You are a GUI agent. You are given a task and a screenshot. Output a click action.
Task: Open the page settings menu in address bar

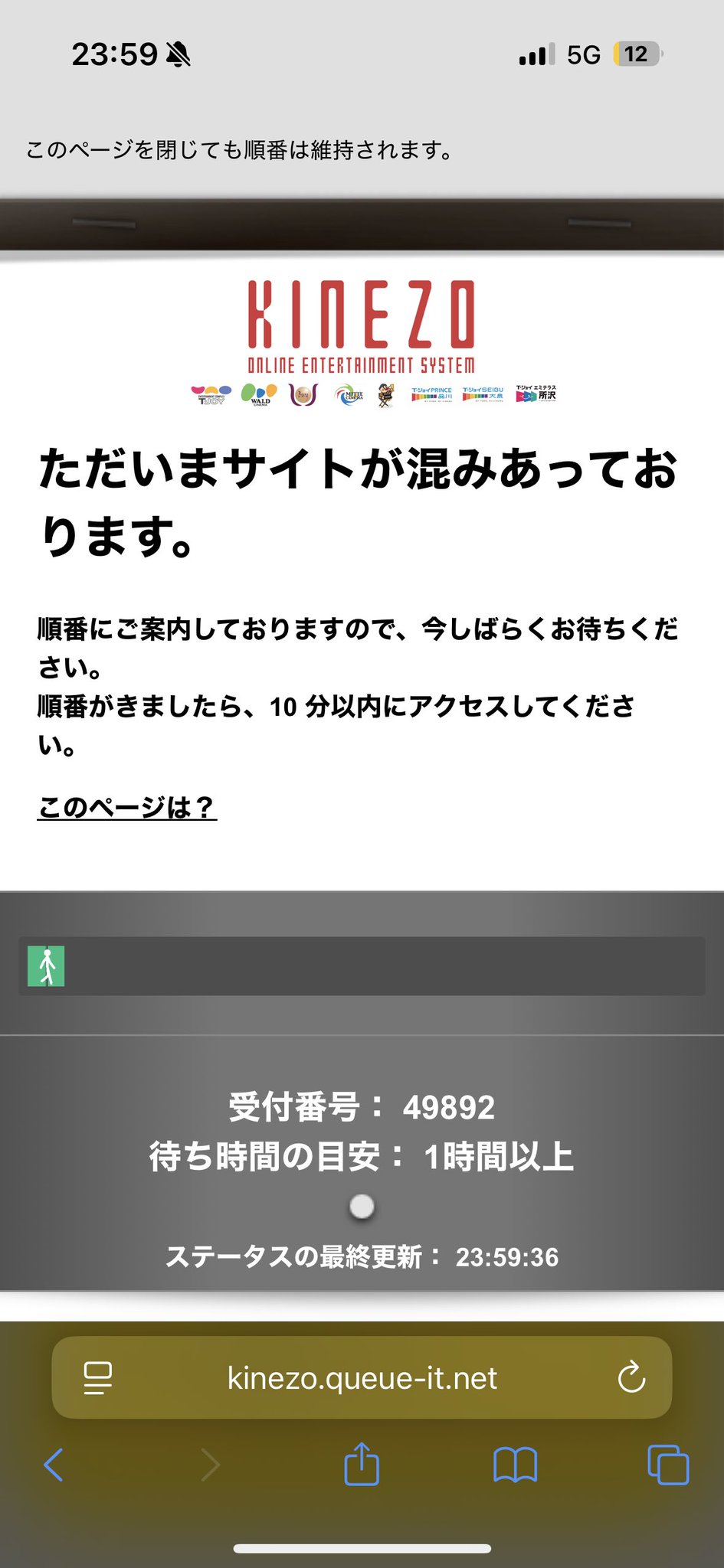pyautogui.click(x=97, y=1378)
